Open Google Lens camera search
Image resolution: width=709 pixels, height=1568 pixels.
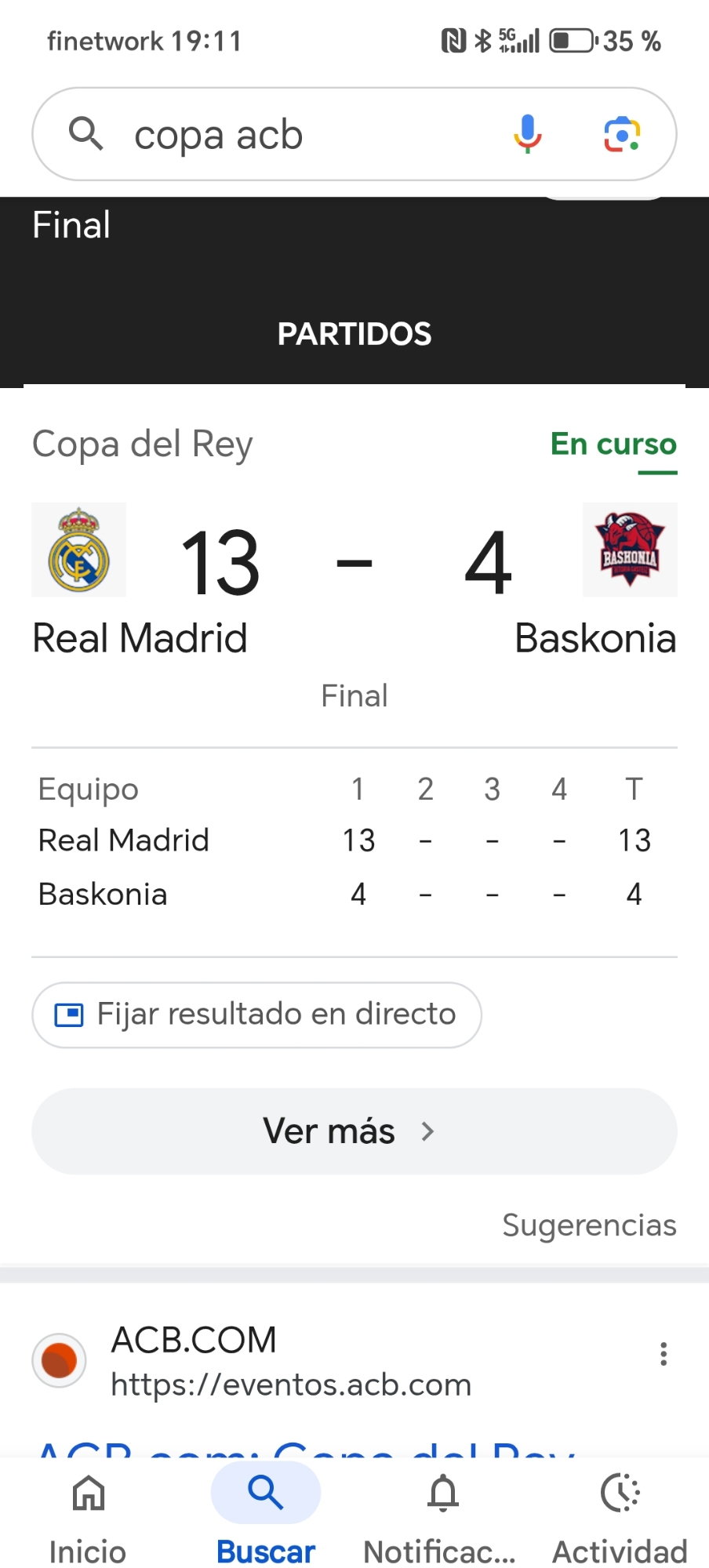coord(622,134)
